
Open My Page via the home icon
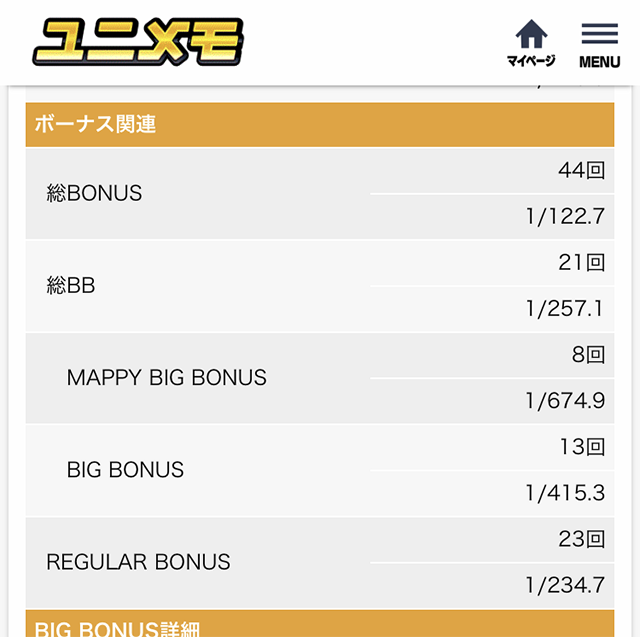tap(531, 42)
